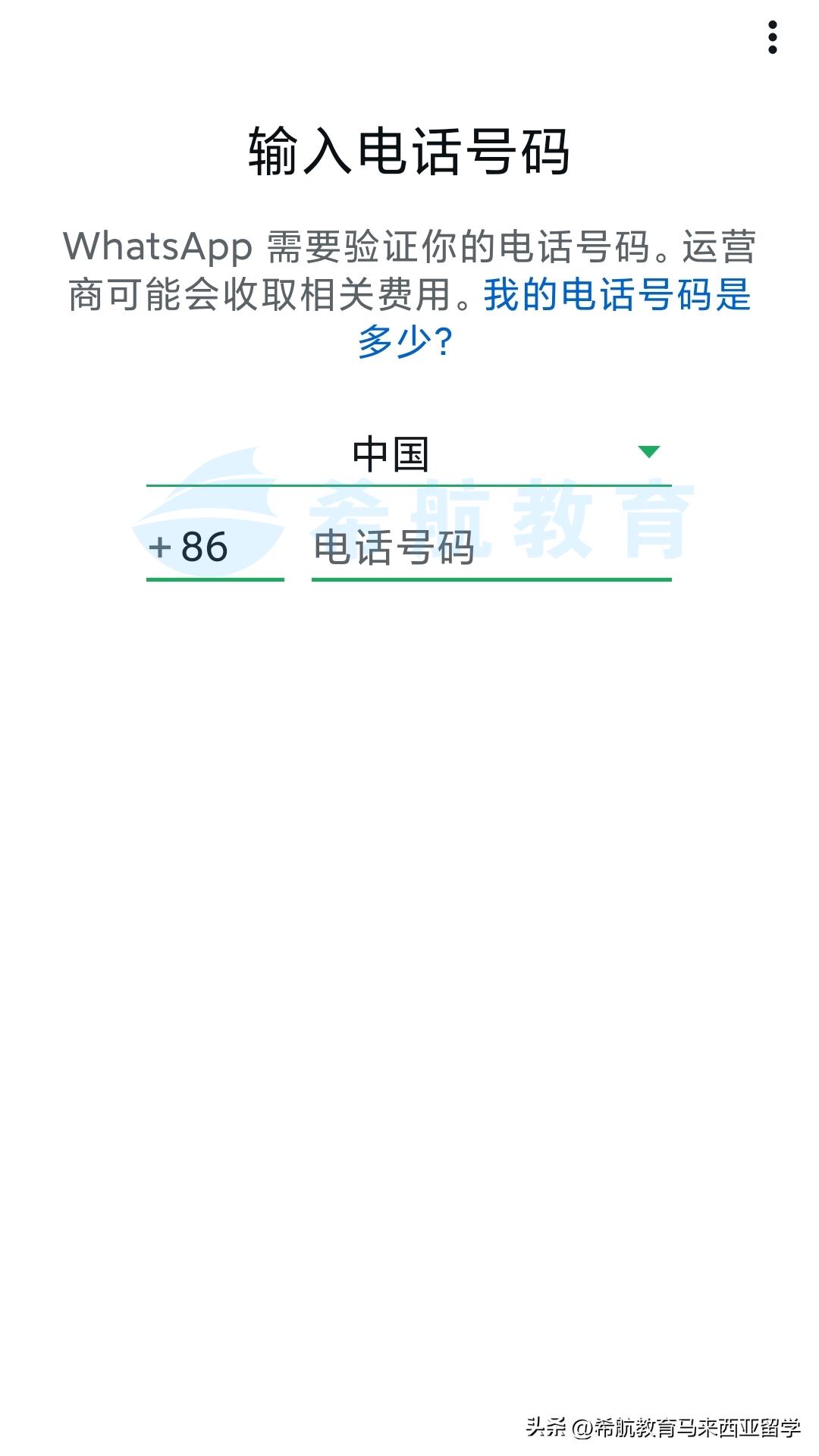
Task: Open the three-dot overflow menu
Action: point(772,37)
